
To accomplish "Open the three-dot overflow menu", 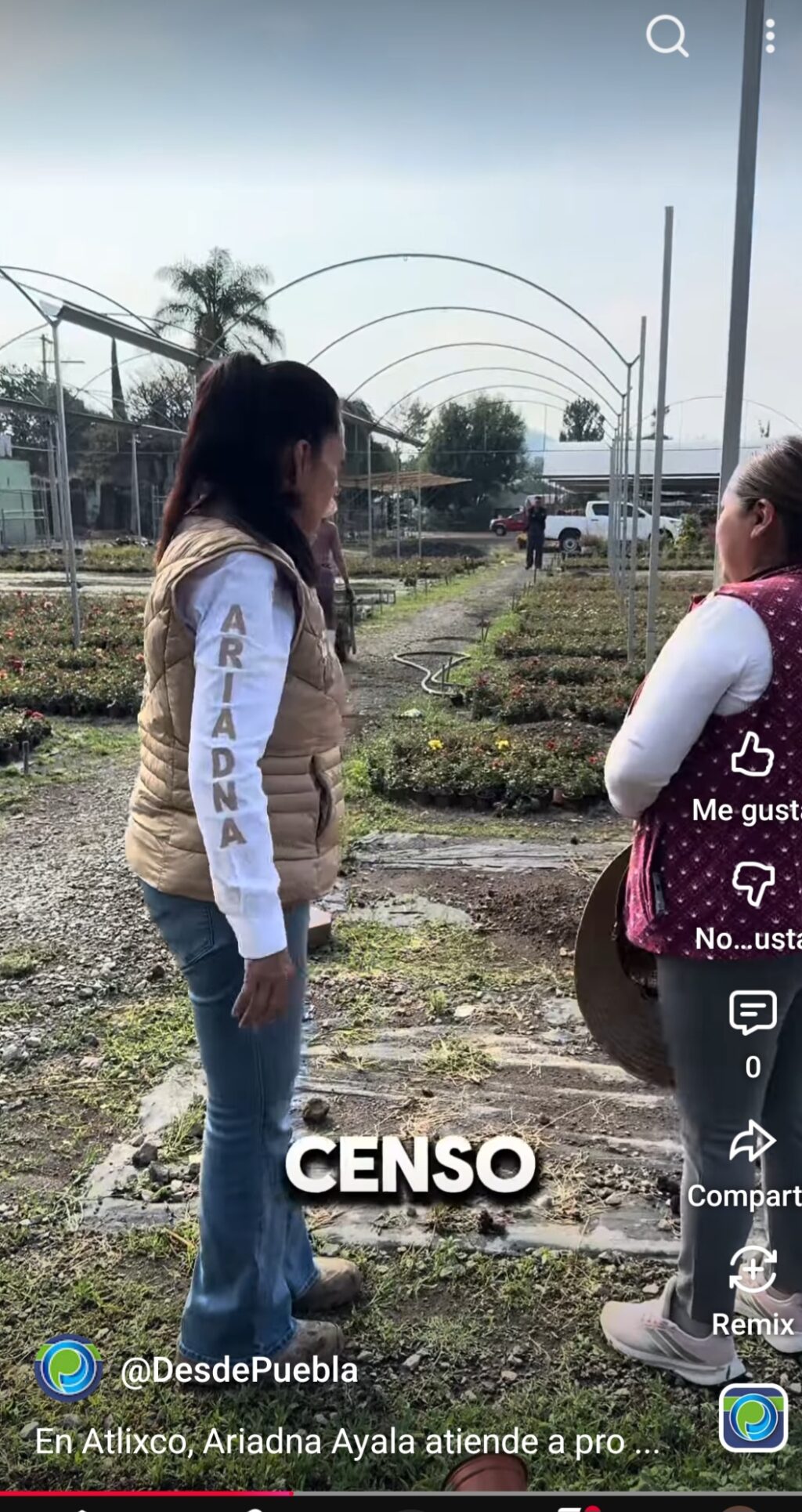I will pyautogui.click(x=770, y=36).
